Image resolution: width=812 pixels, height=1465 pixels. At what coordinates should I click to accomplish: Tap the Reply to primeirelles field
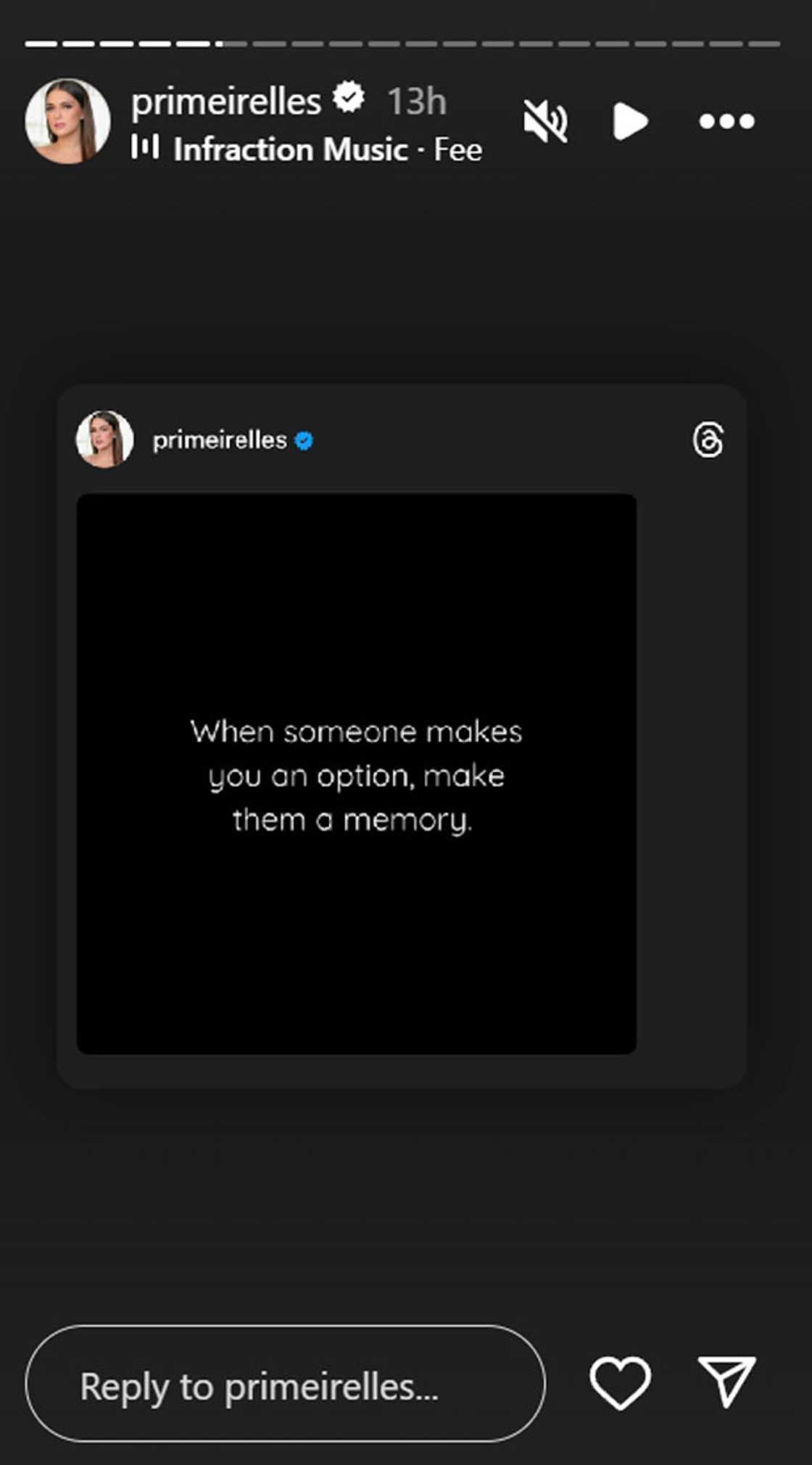tap(284, 1386)
